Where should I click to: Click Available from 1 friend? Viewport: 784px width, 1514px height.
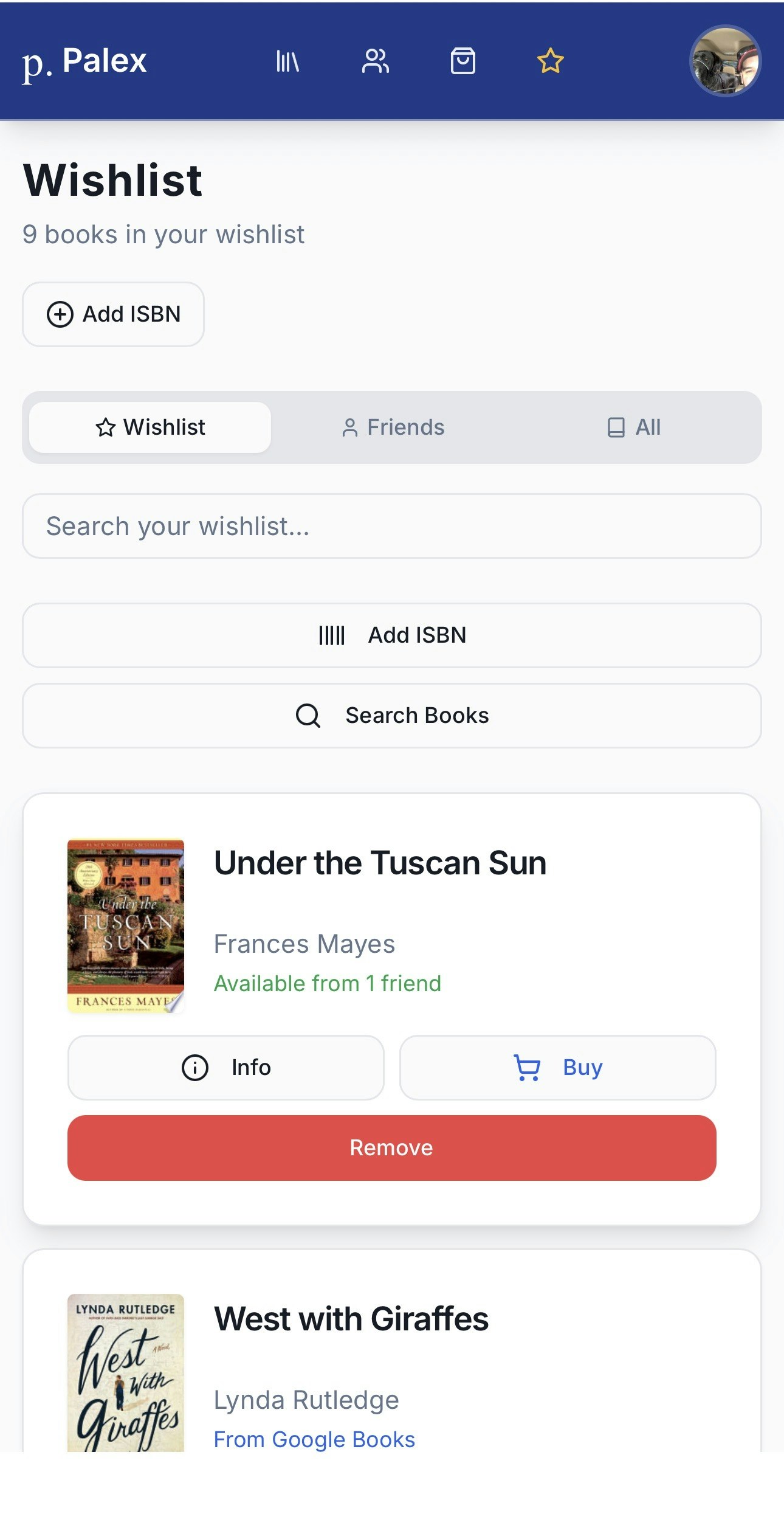pos(328,983)
